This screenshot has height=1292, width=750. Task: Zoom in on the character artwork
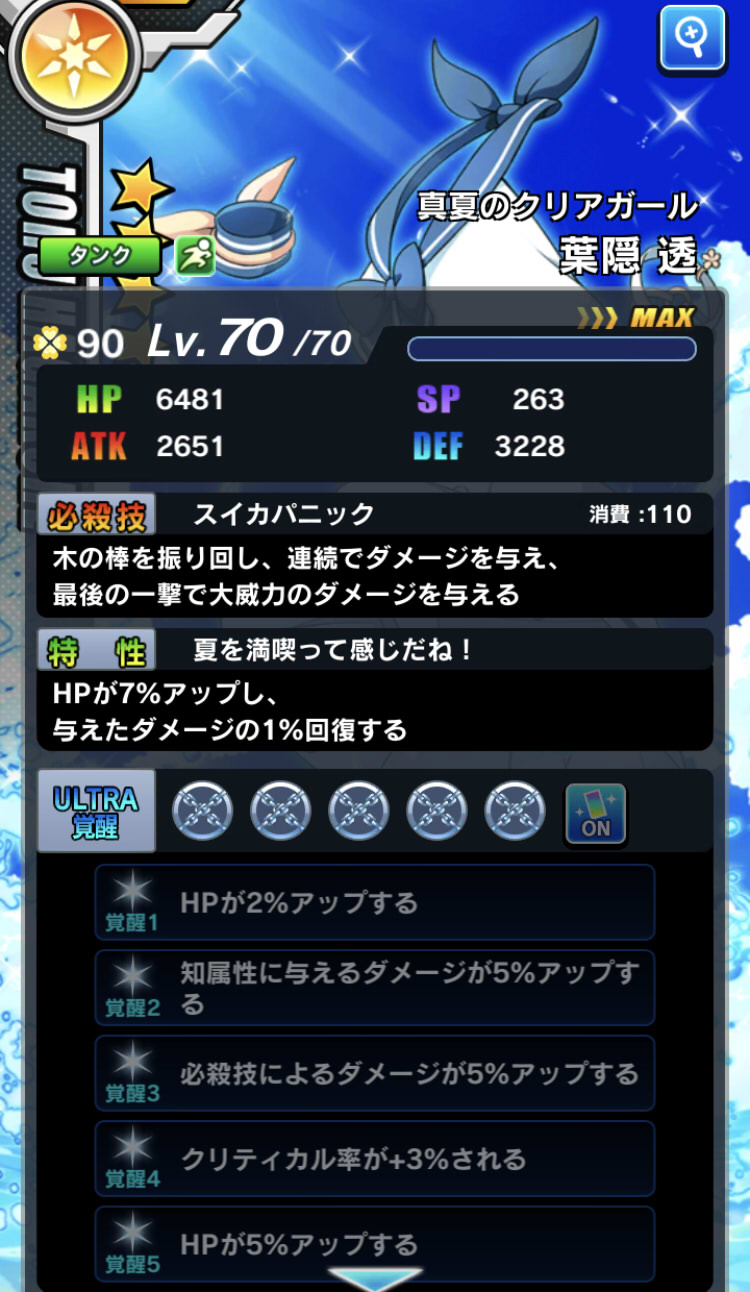(x=692, y=39)
